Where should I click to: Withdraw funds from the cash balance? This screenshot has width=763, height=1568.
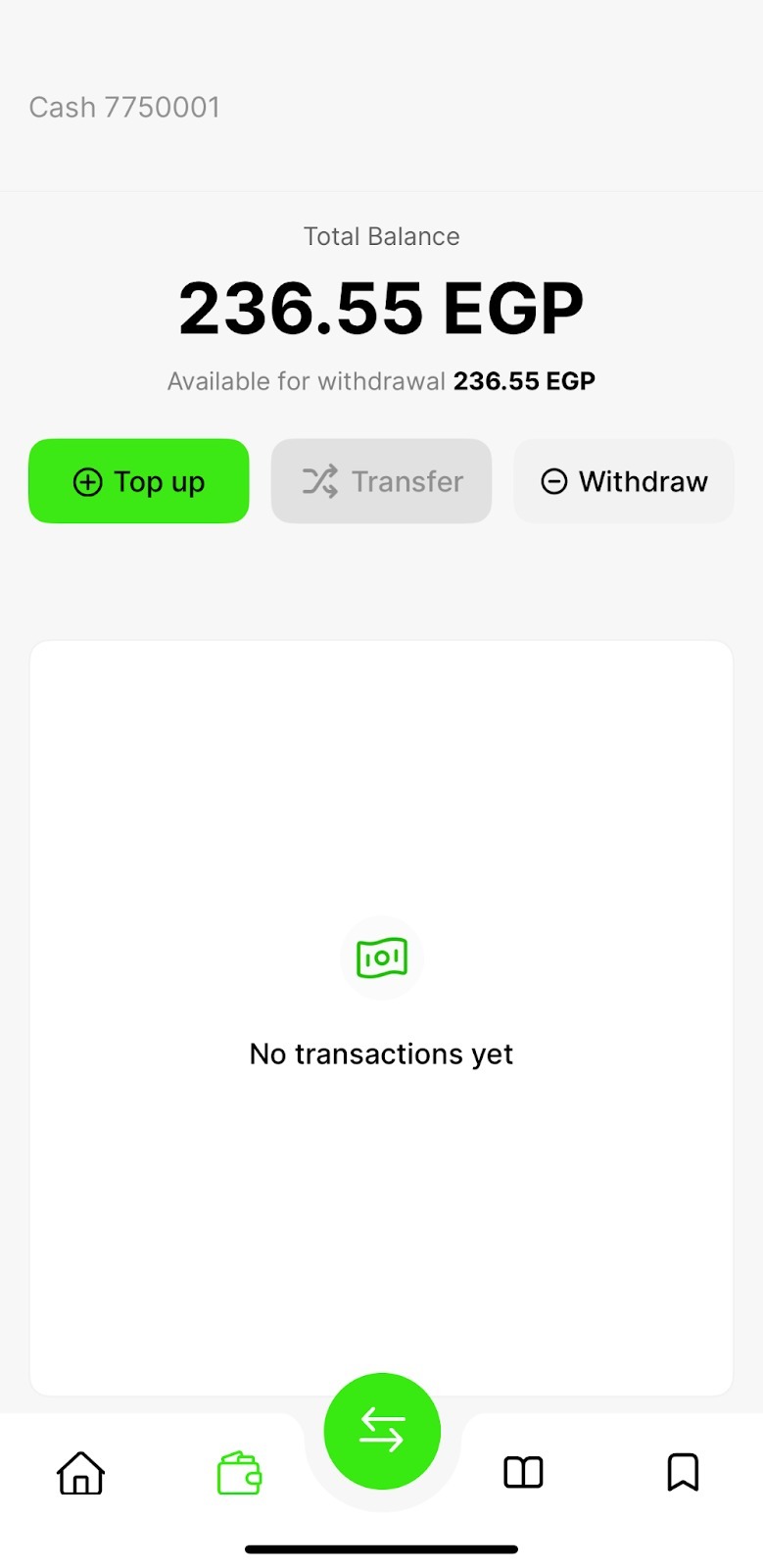(x=624, y=481)
